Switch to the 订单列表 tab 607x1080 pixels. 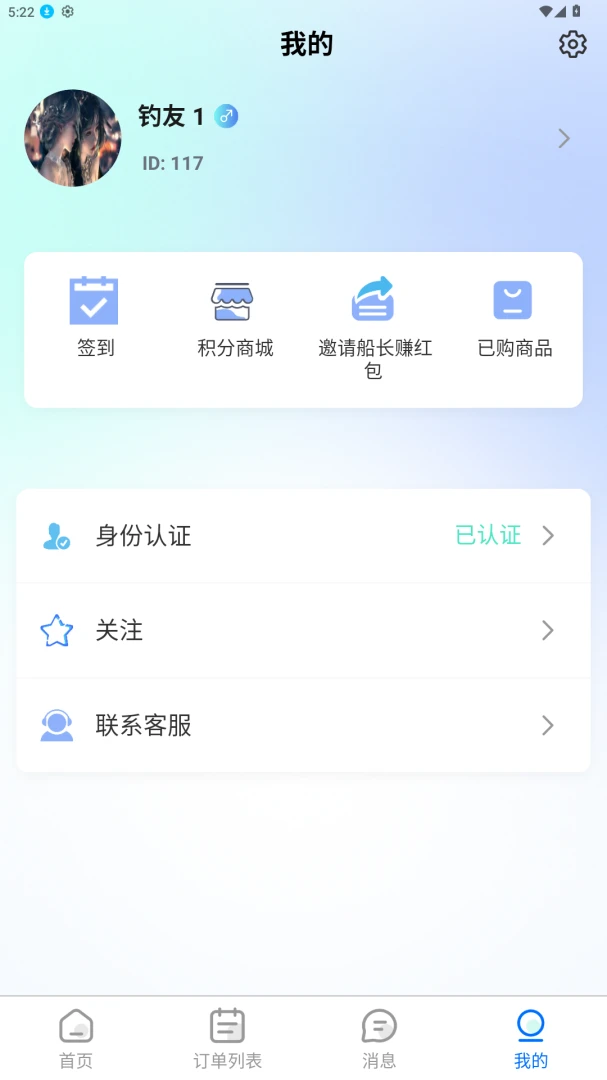pyautogui.click(x=227, y=1039)
